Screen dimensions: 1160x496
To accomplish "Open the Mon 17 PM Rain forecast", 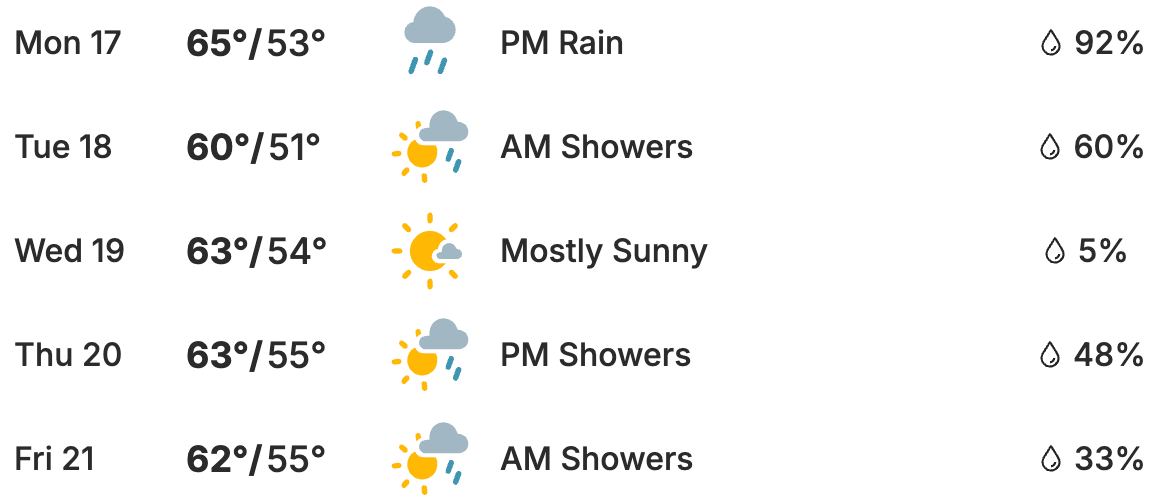I will pyautogui.click(x=561, y=43).
